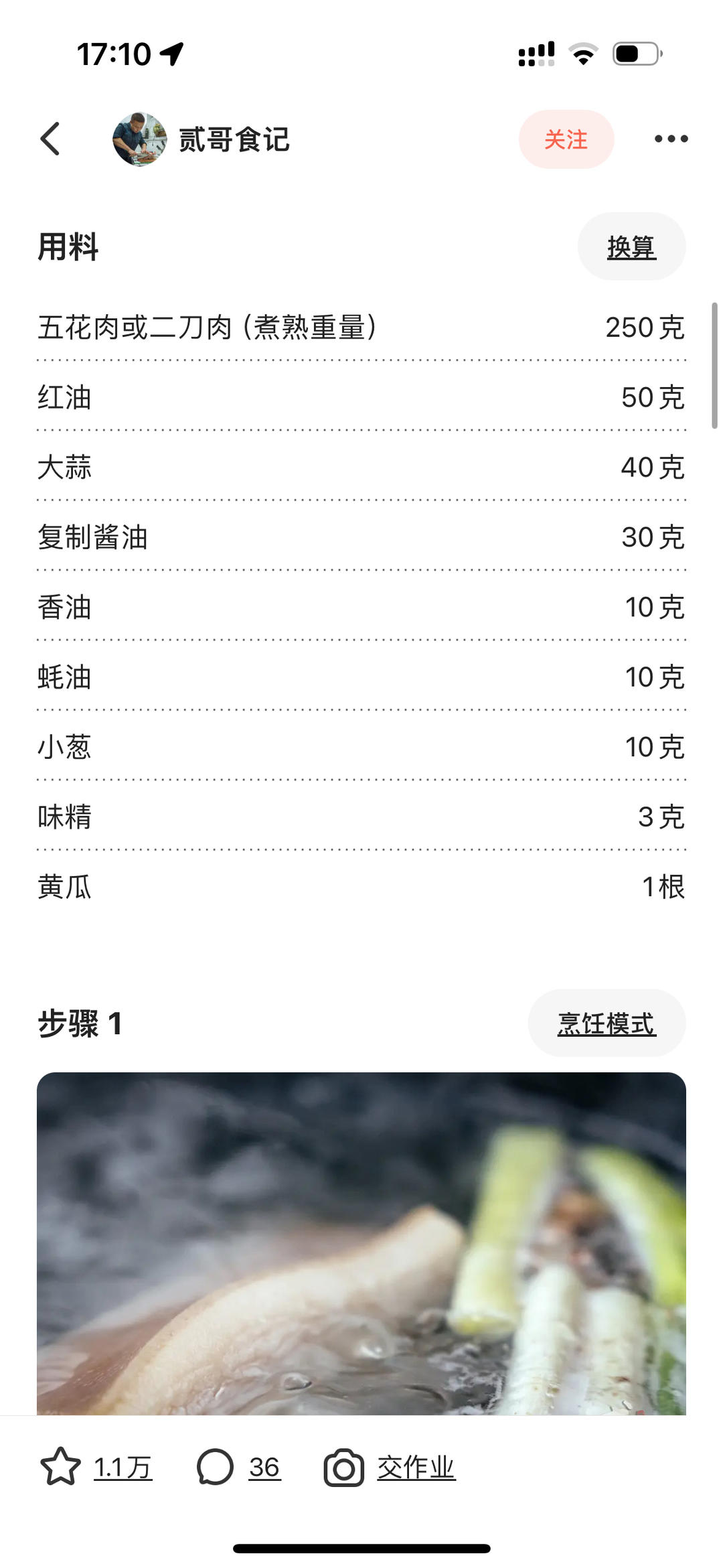Toggle 换算 unit conversion
The width and height of the screenshot is (723, 1568).
tap(630, 246)
